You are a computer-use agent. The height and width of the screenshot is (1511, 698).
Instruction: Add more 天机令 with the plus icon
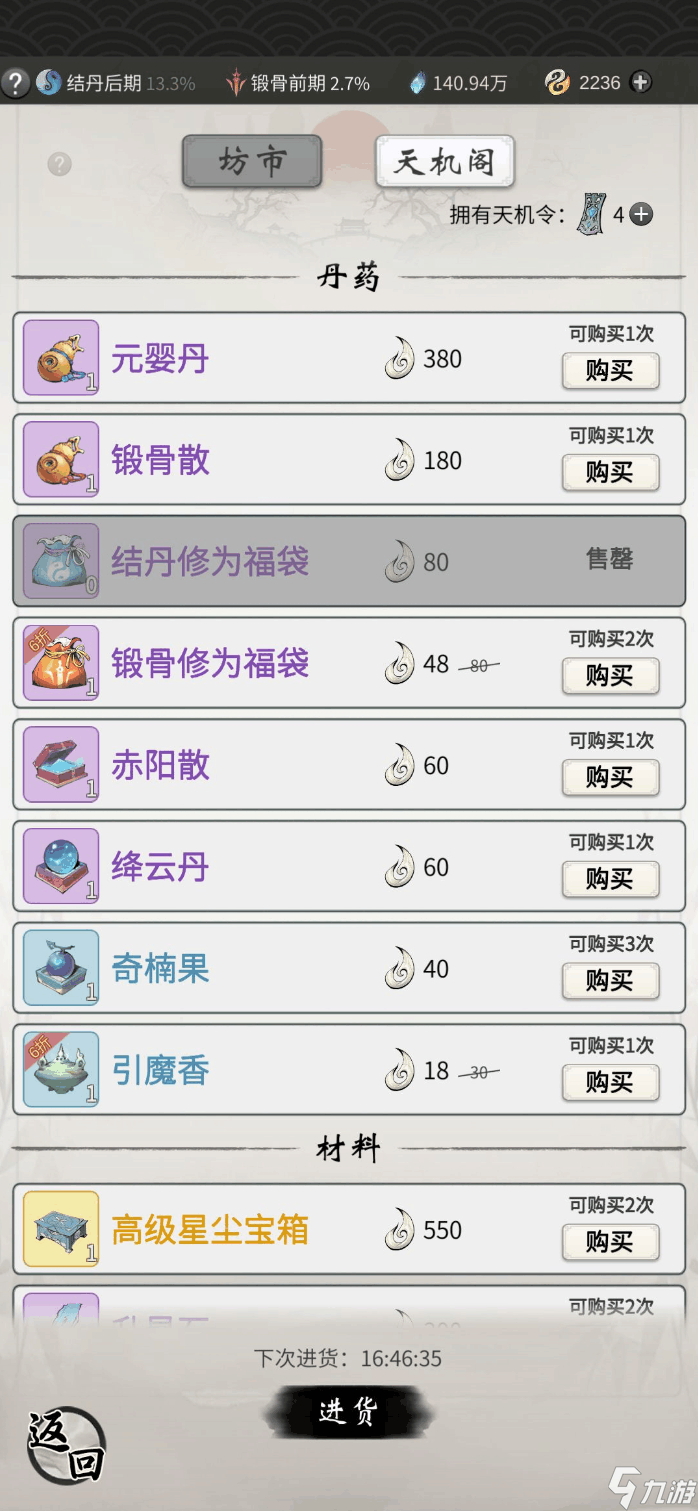642,214
